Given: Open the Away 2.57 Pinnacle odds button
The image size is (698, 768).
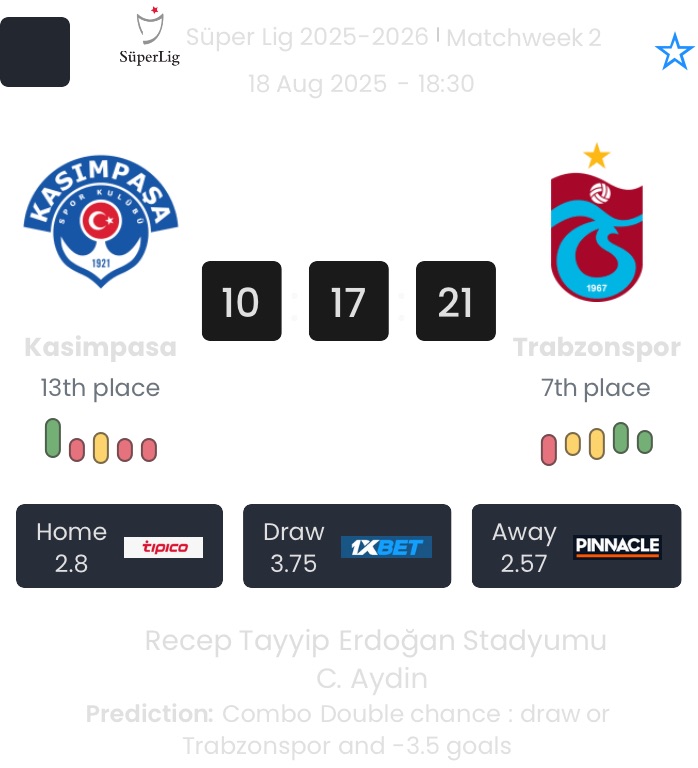Looking at the screenshot, I should point(576,546).
